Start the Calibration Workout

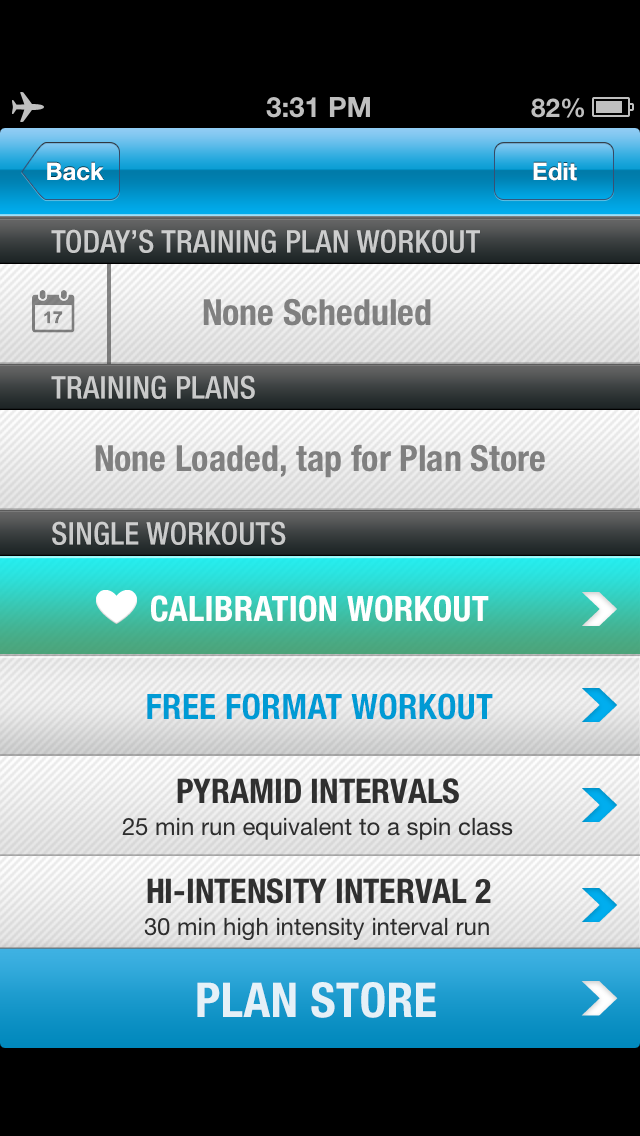[x=320, y=606]
